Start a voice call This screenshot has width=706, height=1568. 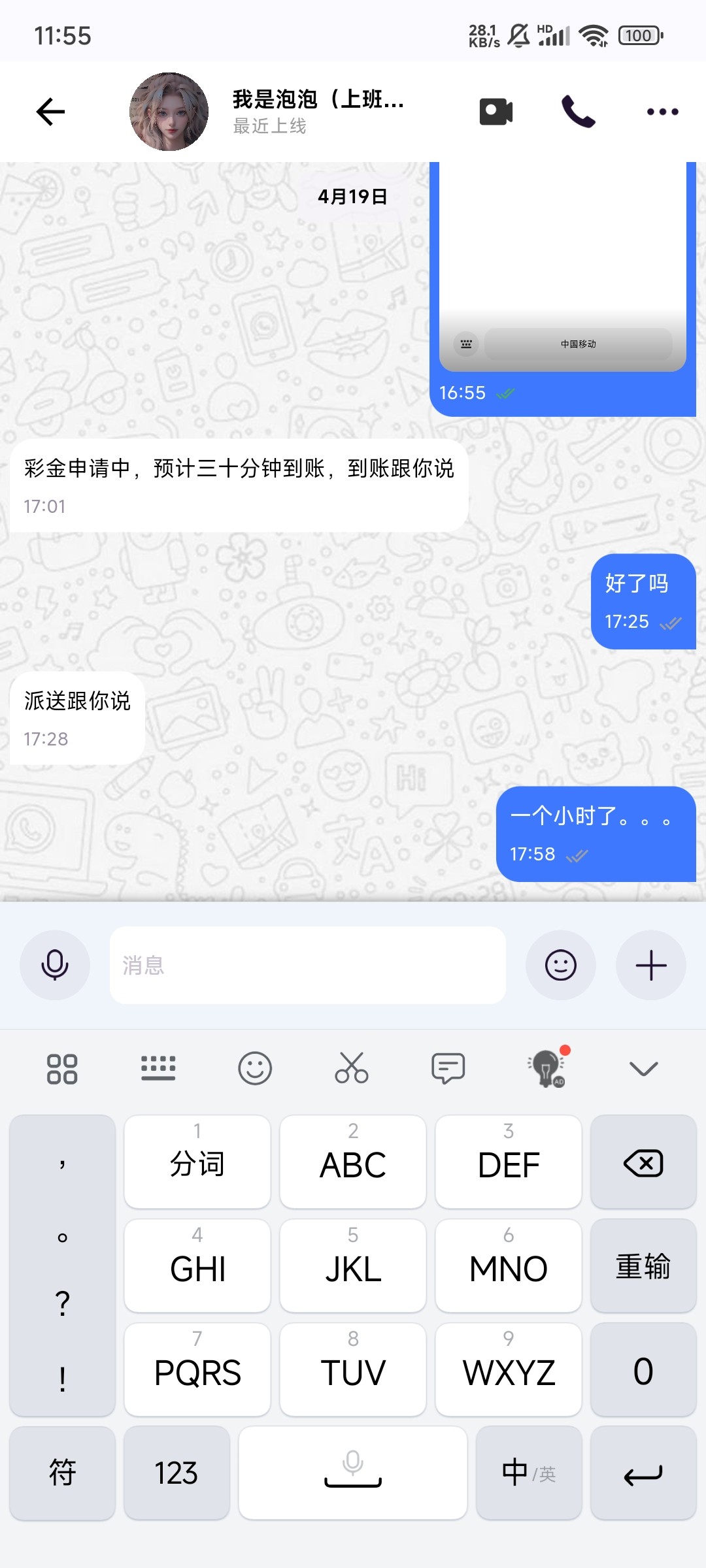[x=579, y=112]
